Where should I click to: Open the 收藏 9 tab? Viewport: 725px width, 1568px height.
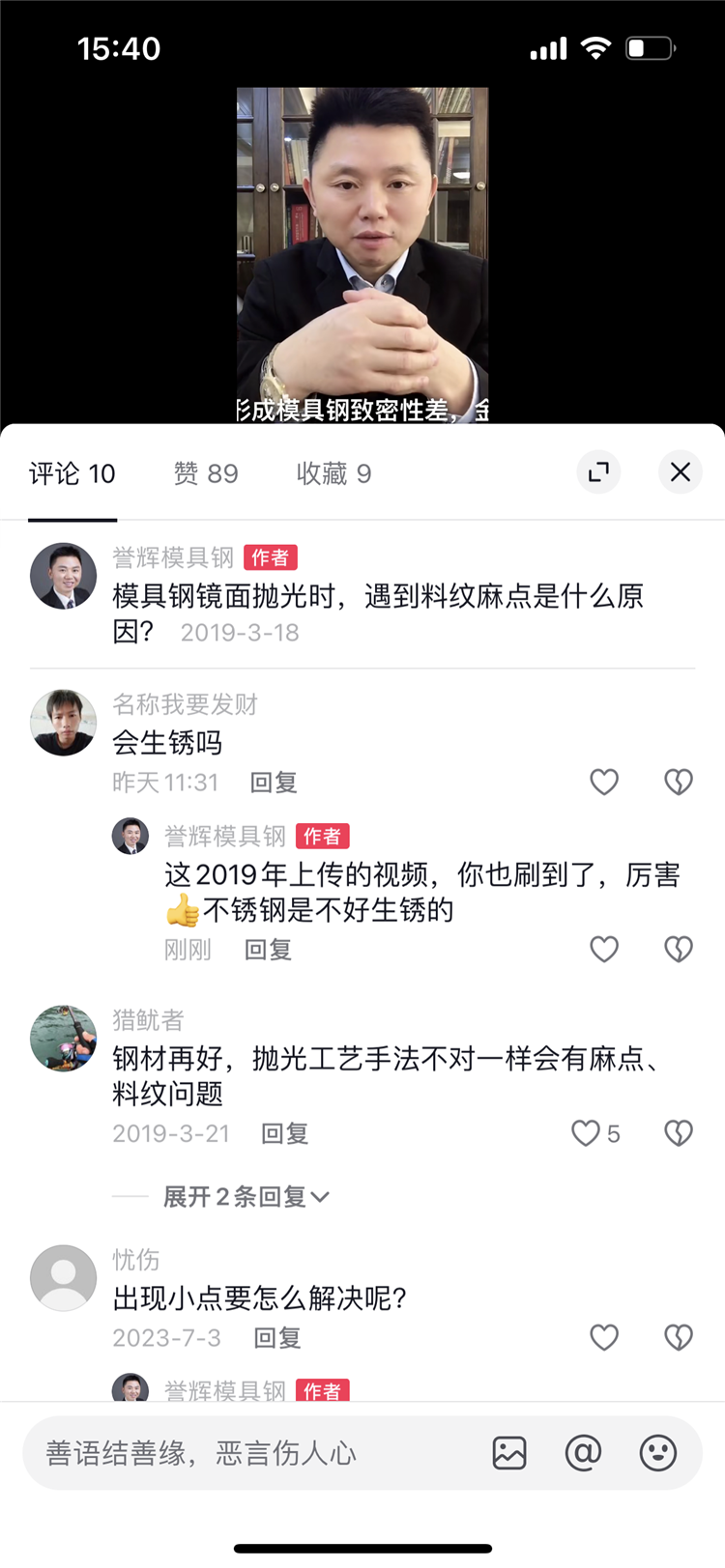tap(333, 473)
